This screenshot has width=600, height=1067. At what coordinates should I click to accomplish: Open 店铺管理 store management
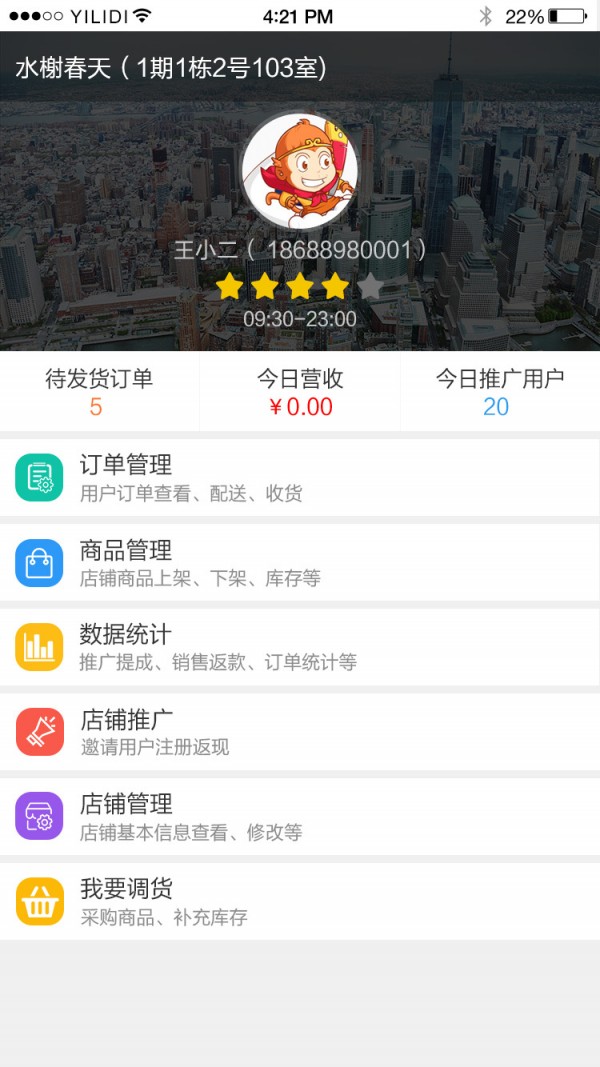click(x=300, y=816)
